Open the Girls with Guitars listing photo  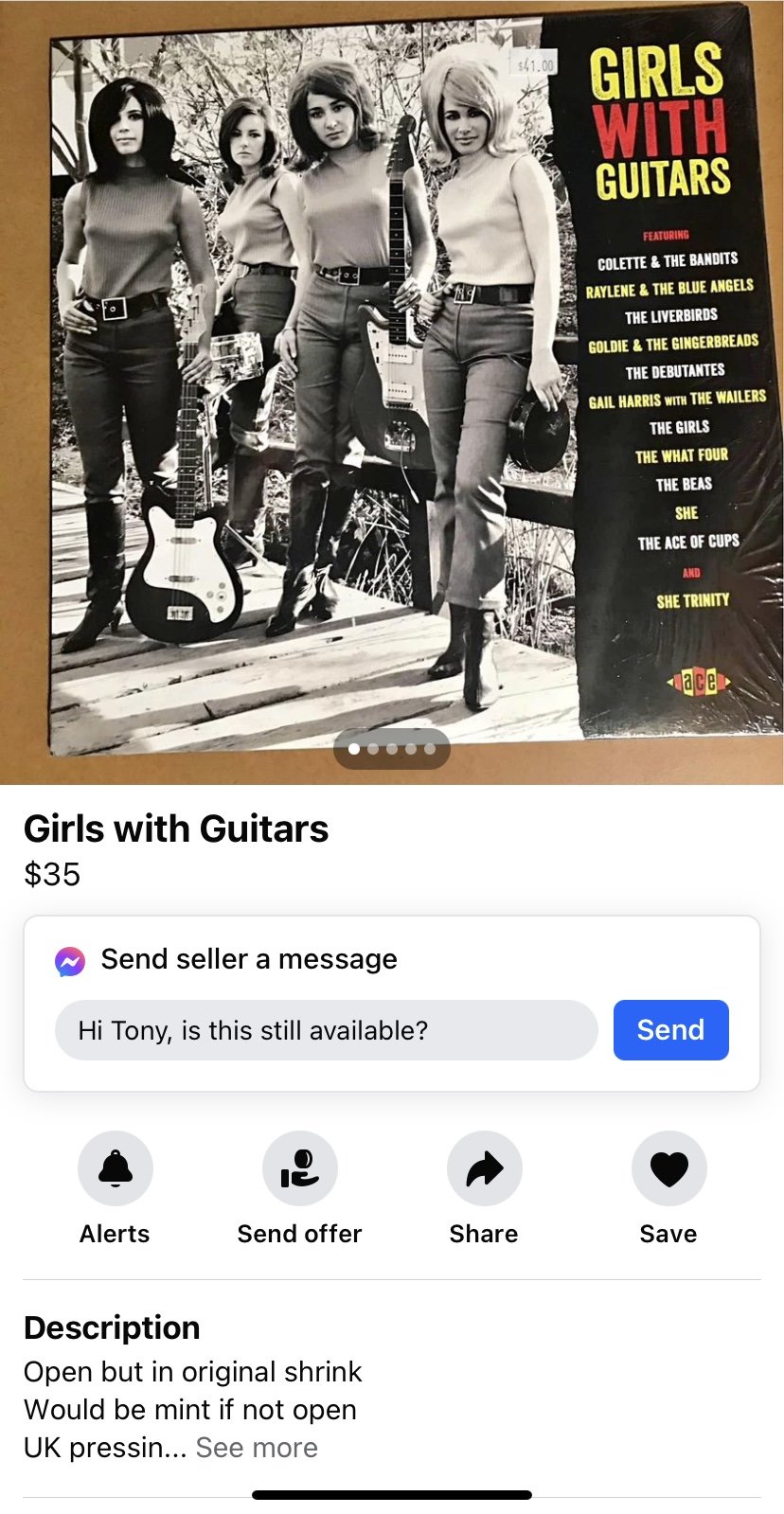coord(392,379)
